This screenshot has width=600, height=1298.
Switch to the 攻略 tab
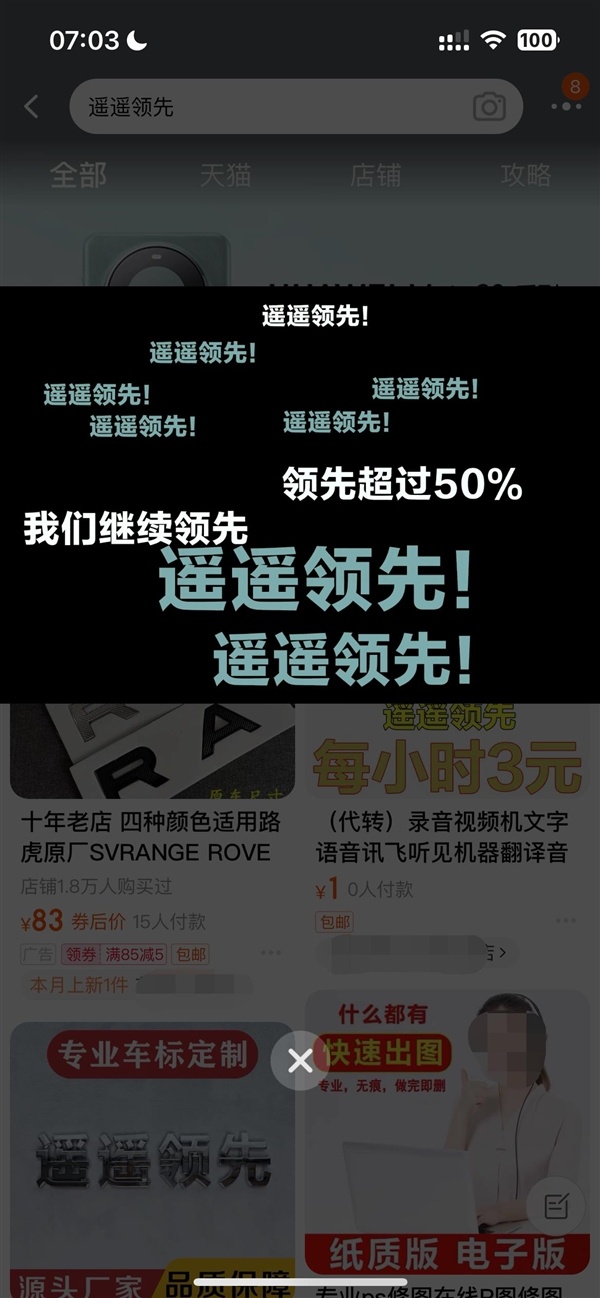[x=525, y=176]
